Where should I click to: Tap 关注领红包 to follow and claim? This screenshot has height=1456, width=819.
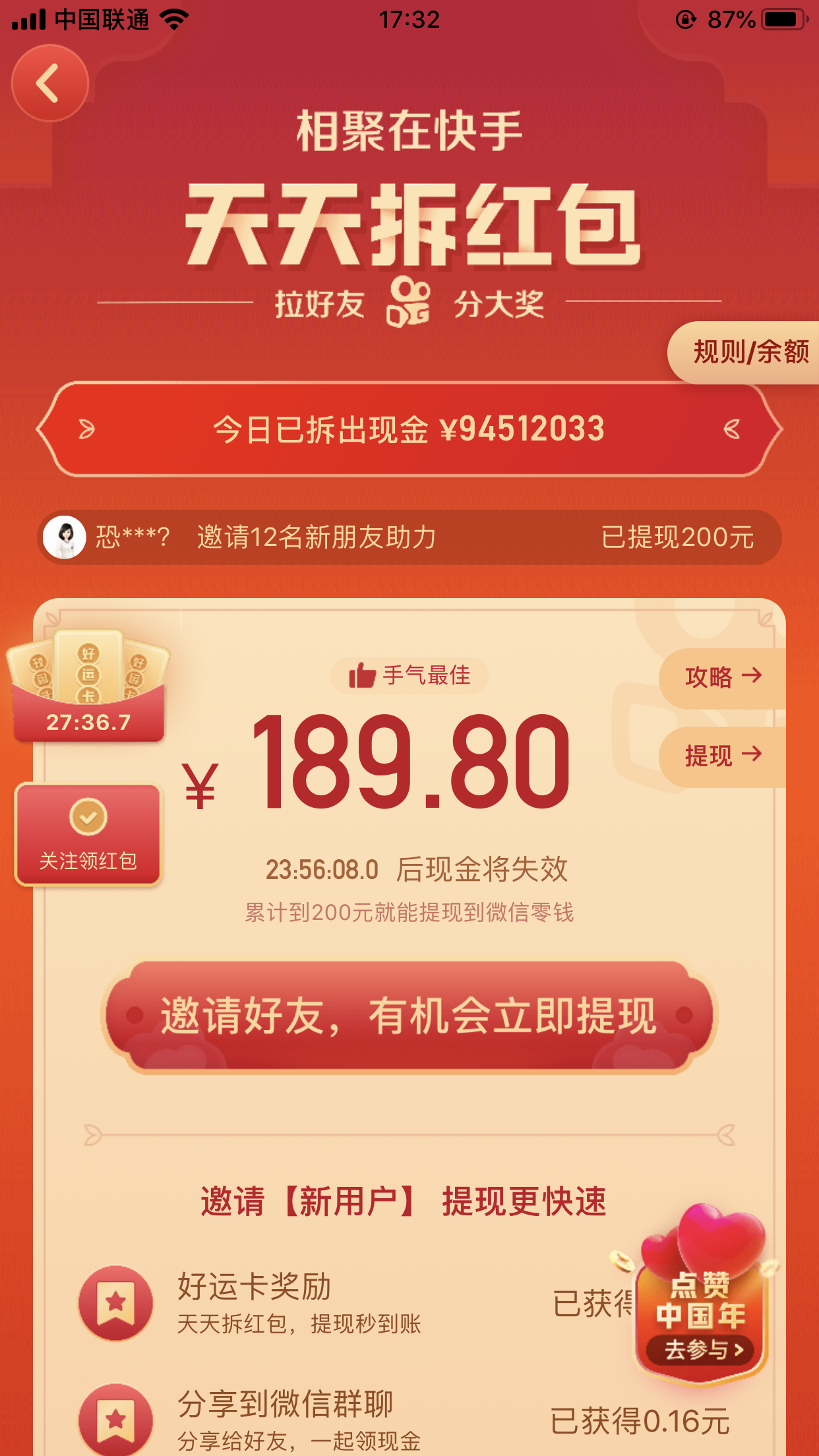point(88,835)
